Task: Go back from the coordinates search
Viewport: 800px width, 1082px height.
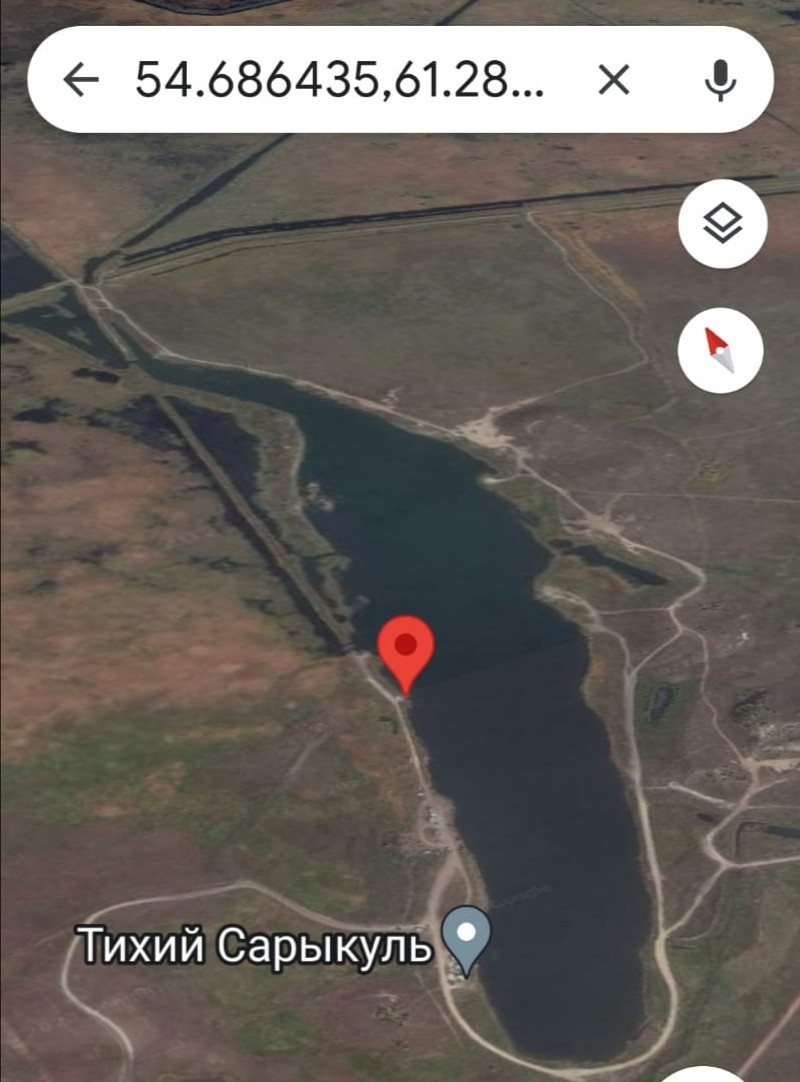Action: (81, 80)
